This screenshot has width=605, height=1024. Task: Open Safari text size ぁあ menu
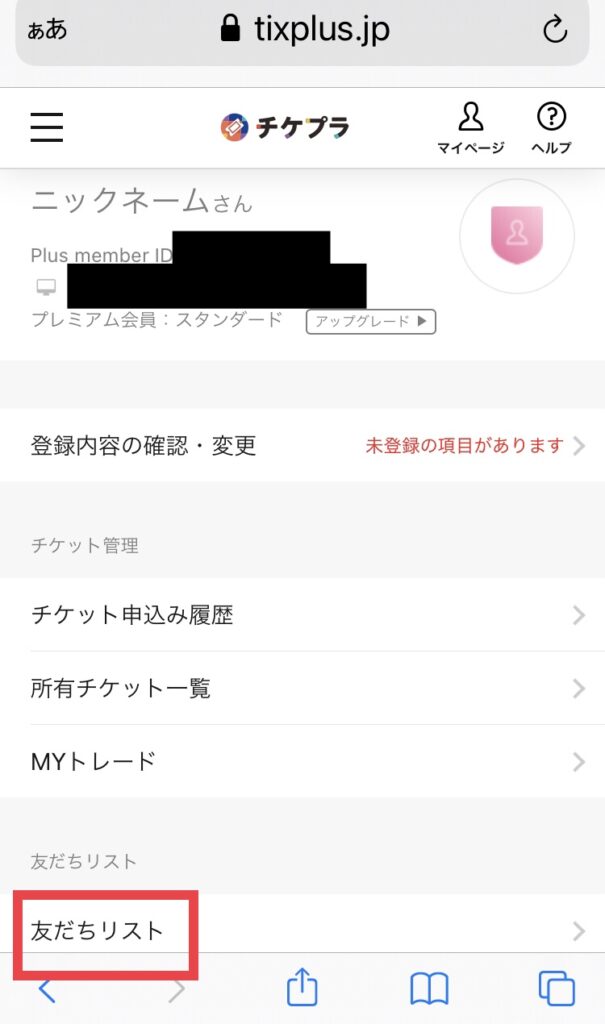tap(47, 29)
